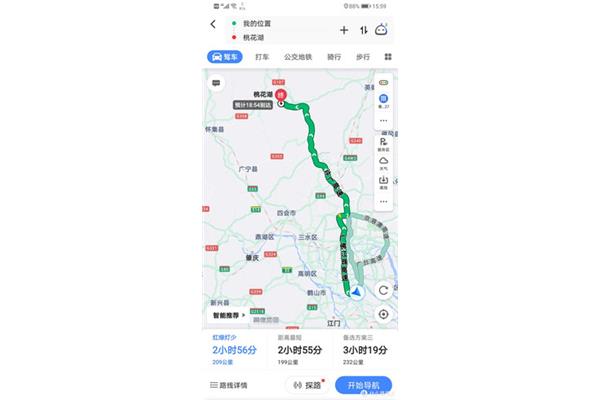This screenshot has width=600, height=400.
Task: Choose the 2小时55分 shortest distance route
Action: (300, 350)
